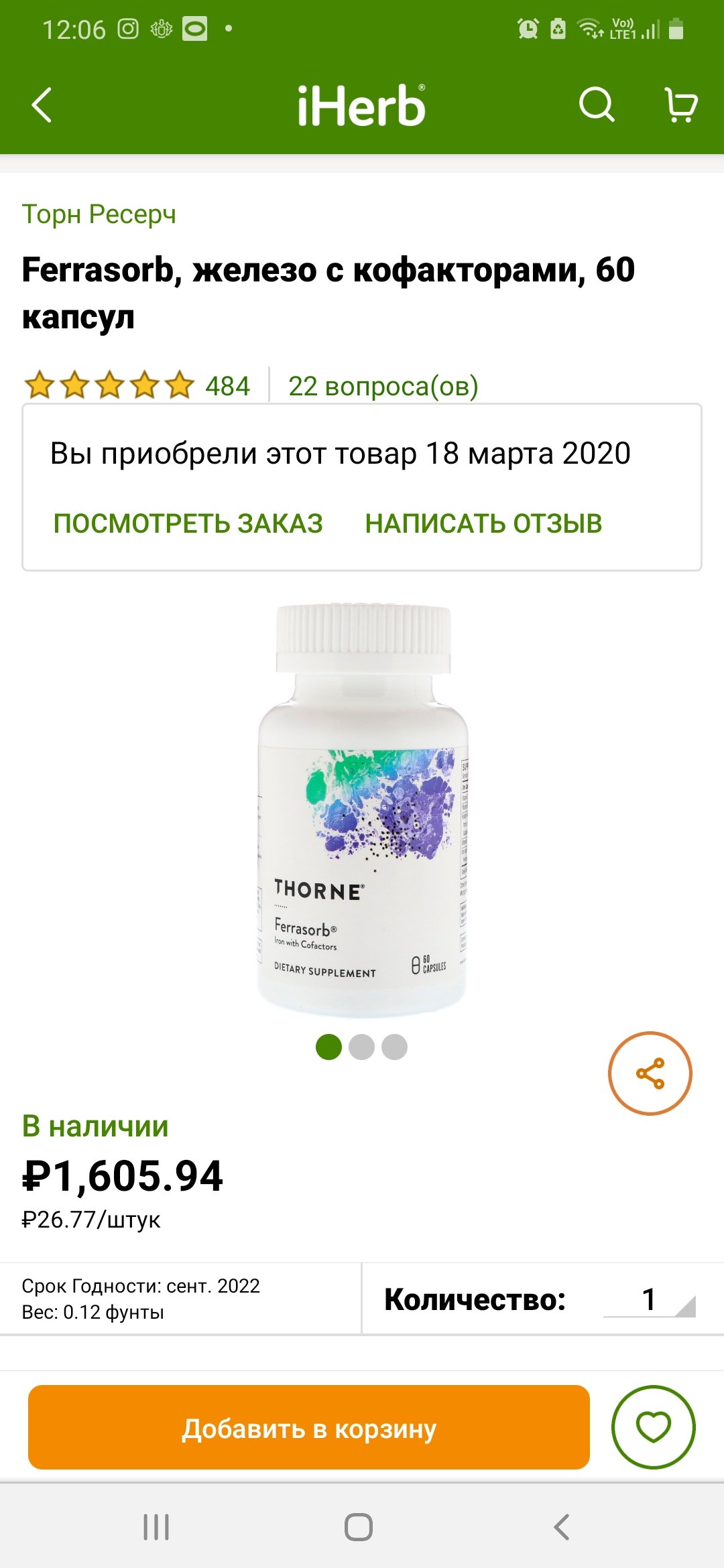Open the Ferrasorb bottle product image
This screenshot has height=1568, width=724.
coord(363,809)
